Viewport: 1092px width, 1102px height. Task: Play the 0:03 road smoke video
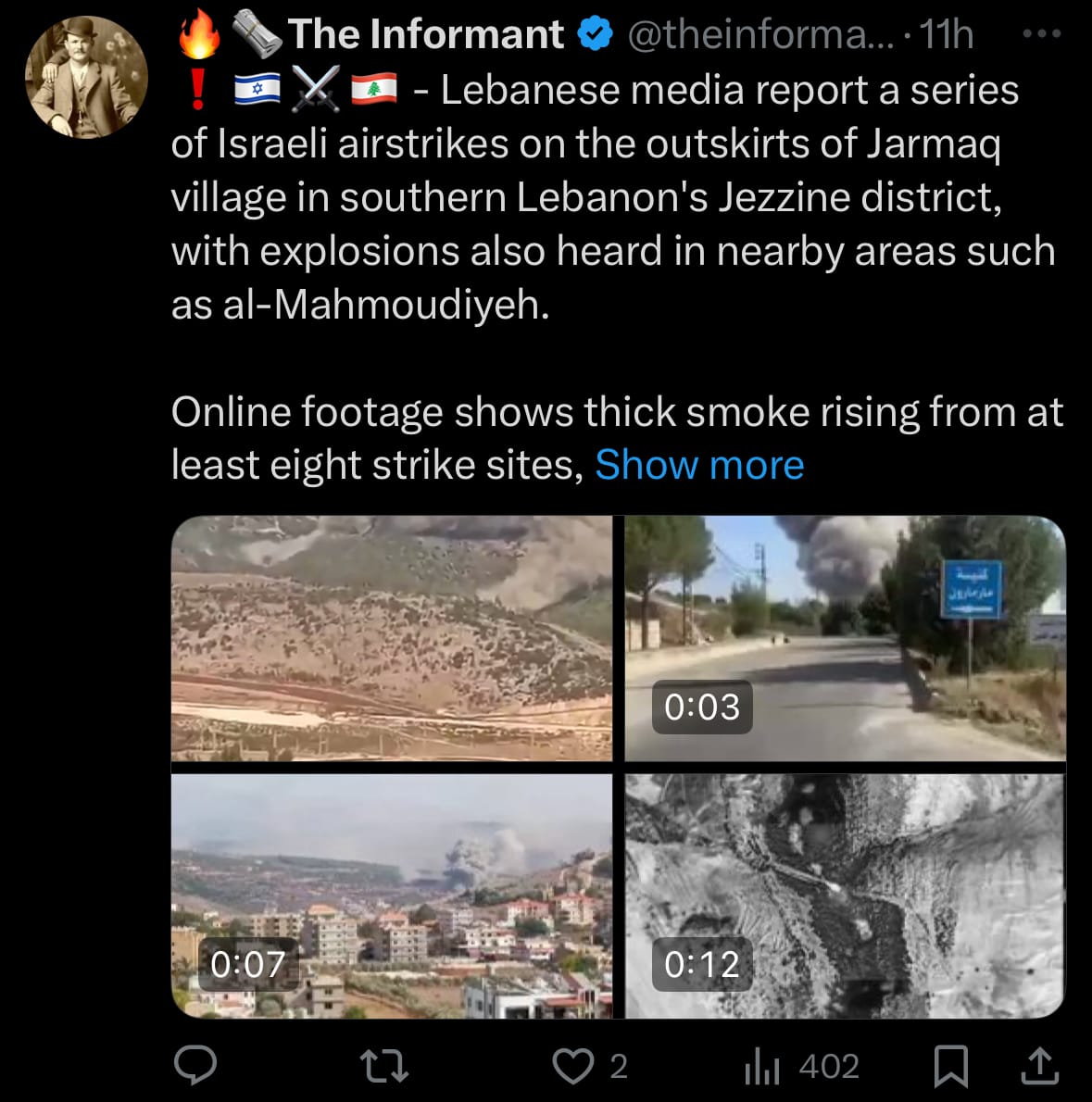845,638
